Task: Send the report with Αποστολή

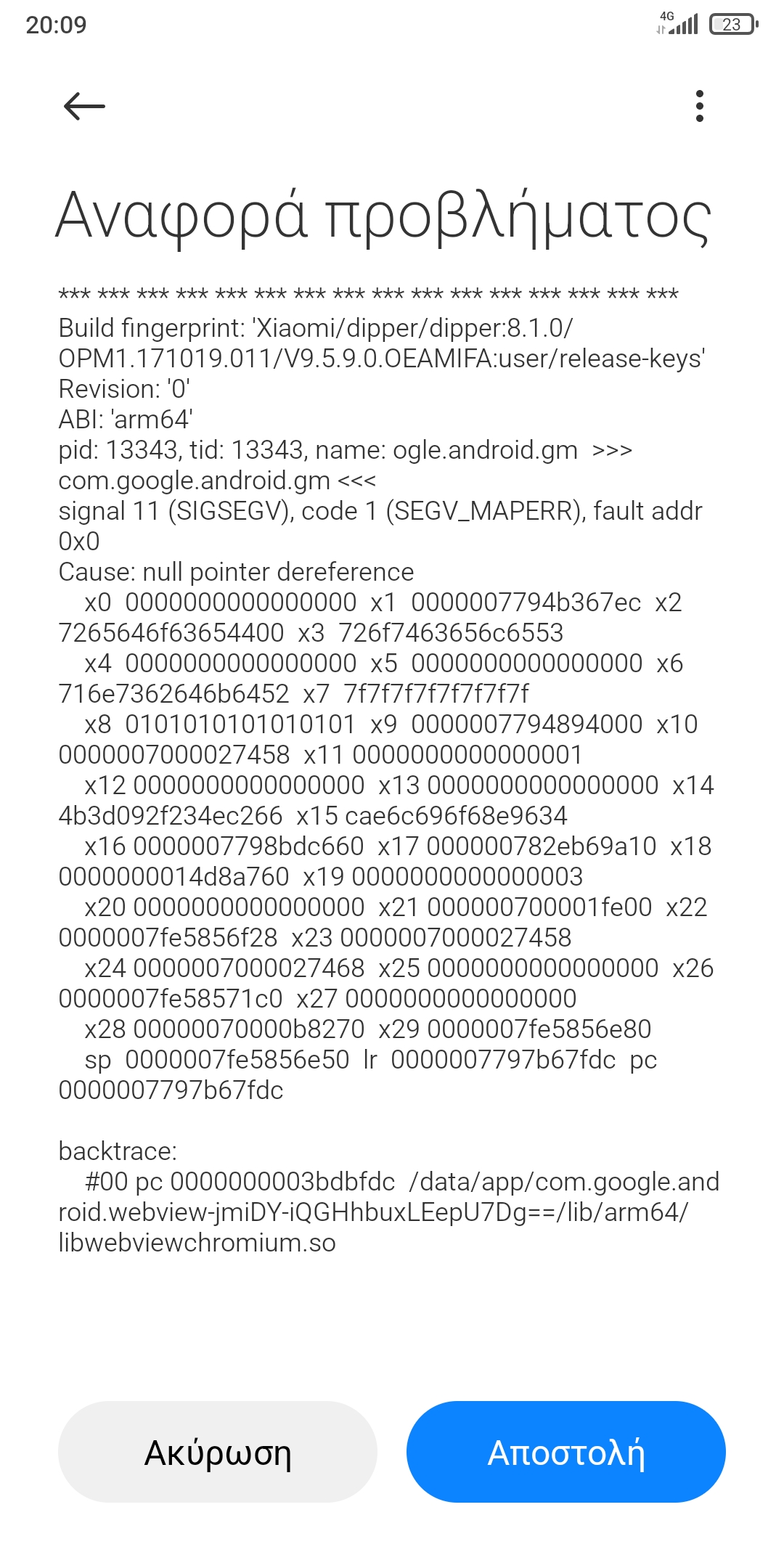Action: coord(566,1452)
